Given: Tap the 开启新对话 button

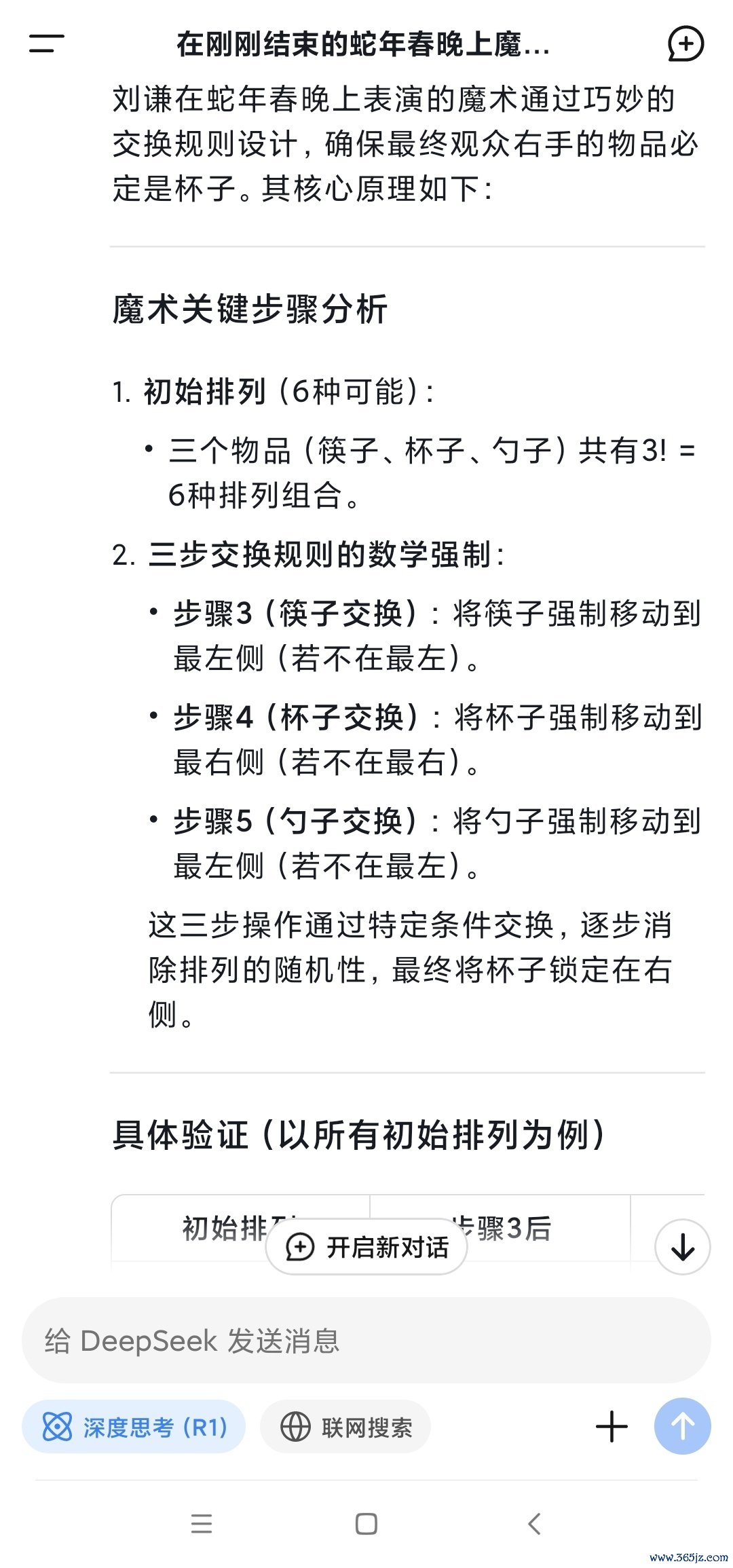Looking at the screenshot, I should (366, 1247).
